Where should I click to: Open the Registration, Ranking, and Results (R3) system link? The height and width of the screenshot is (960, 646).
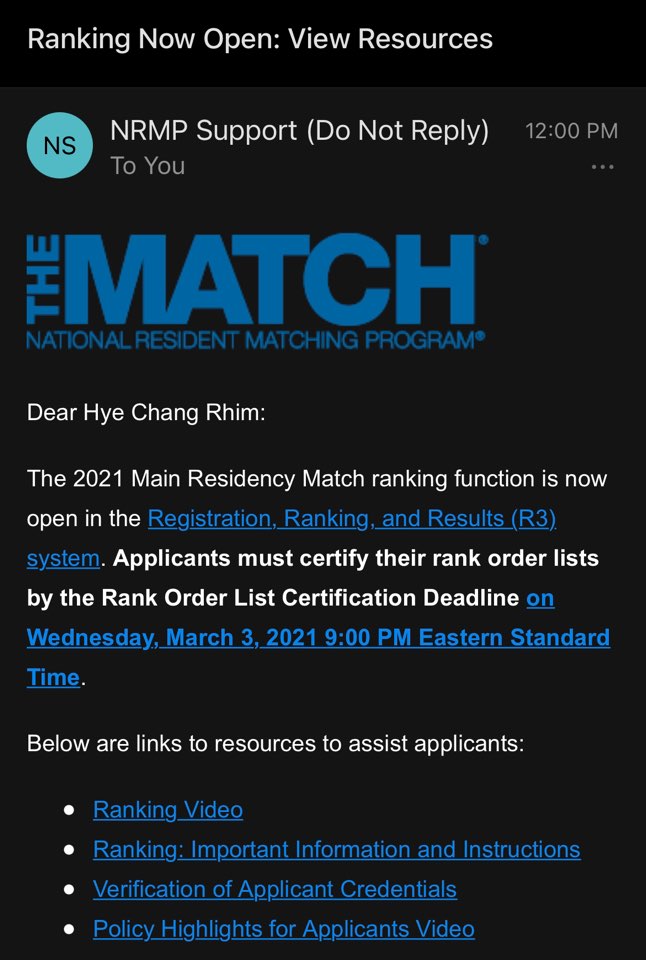[351, 518]
